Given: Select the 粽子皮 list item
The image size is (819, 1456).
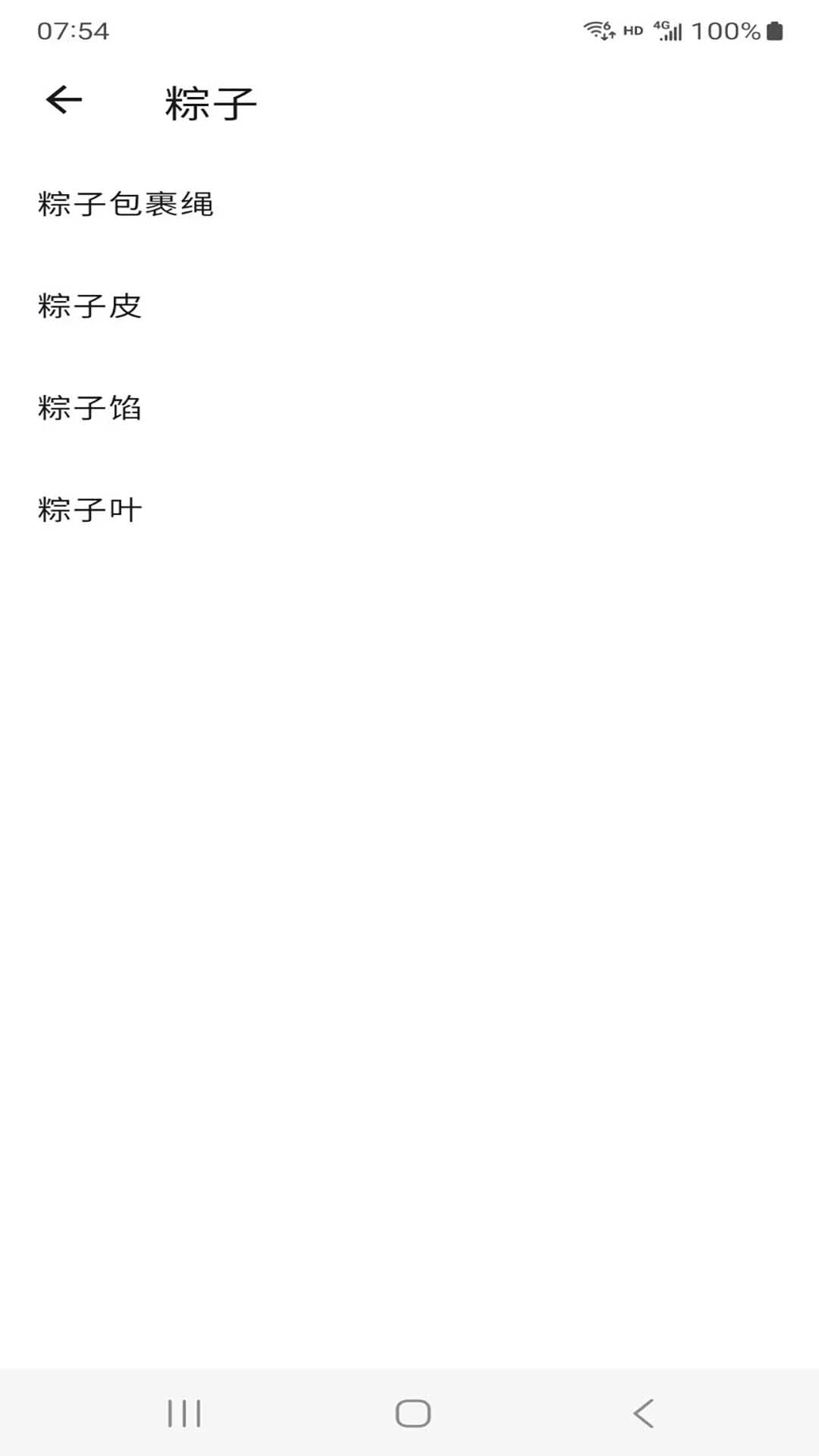Looking at the screenshot, I should (90, 306).
